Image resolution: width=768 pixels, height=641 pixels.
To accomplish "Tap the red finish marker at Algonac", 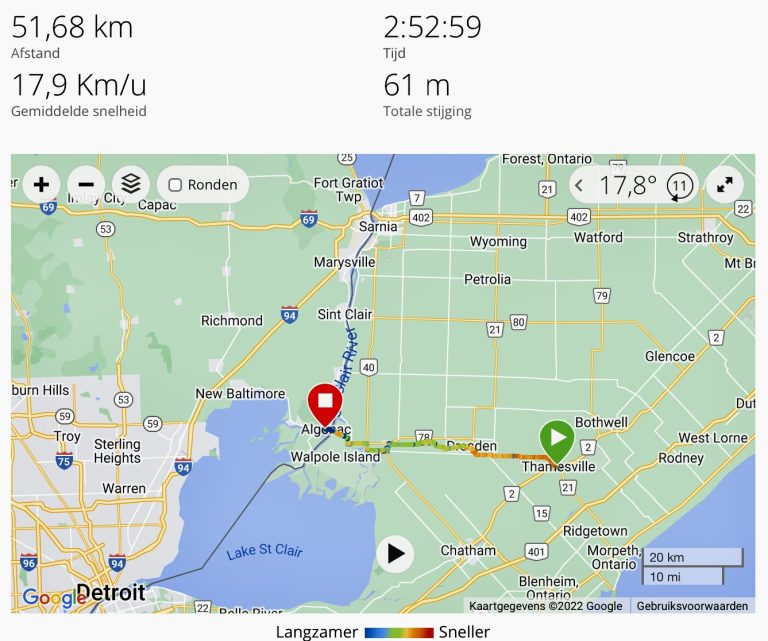I will click(324, 403).
